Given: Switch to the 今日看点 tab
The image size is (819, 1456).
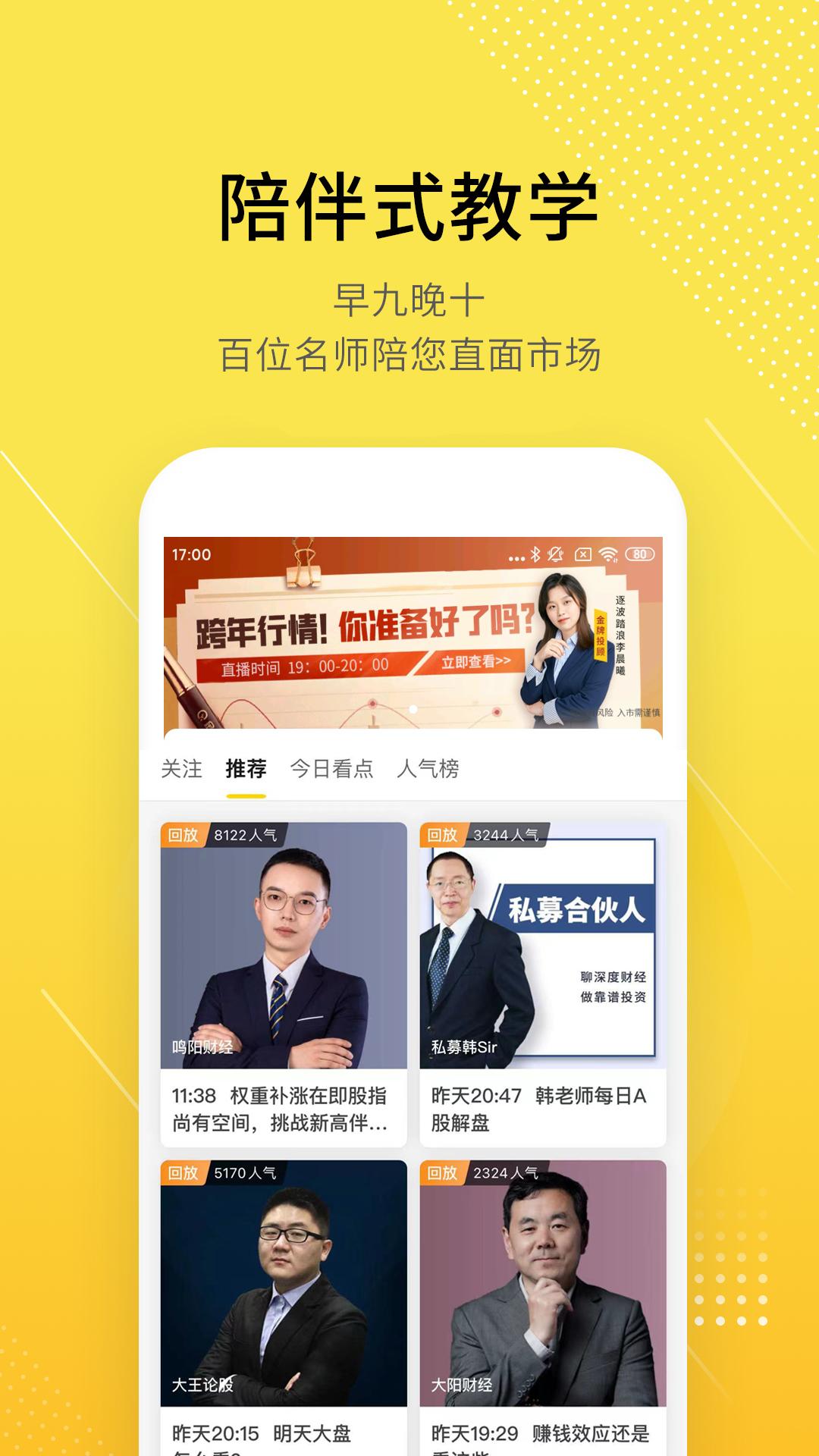Looking at the screenshot, I should pyautogui.click(x=332, y=769).
